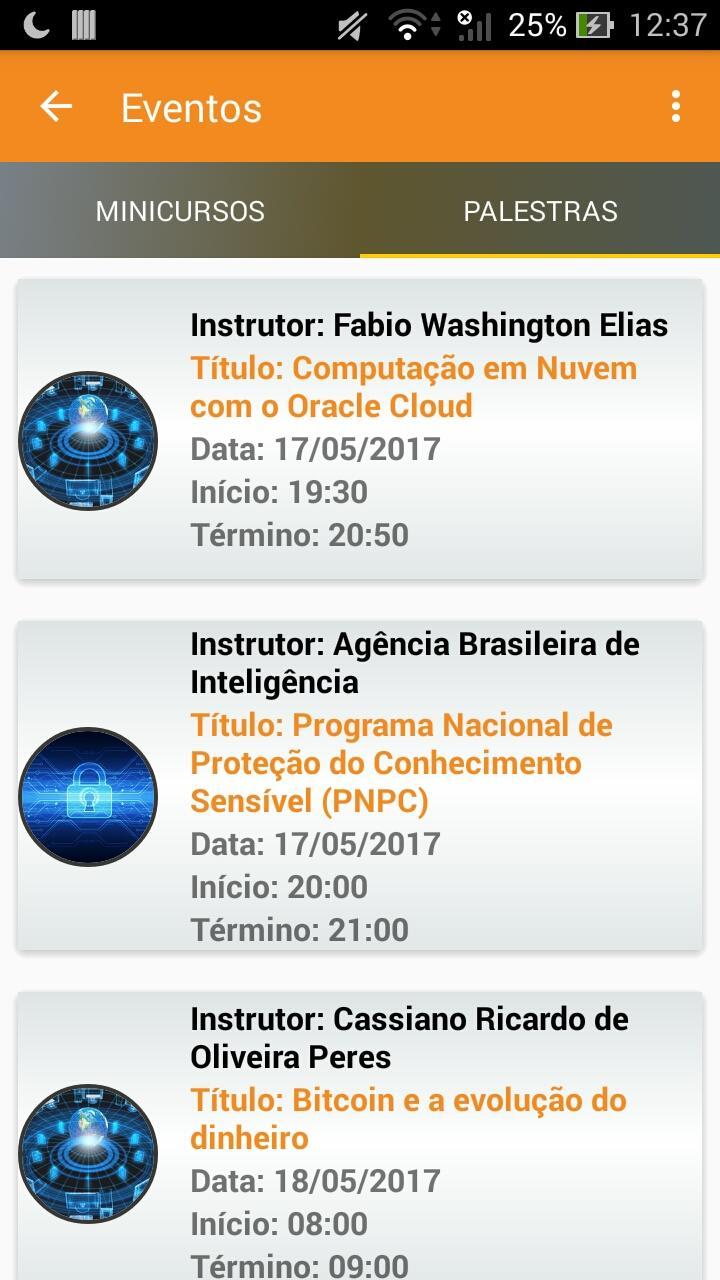Screen dimensions: 720x1280
Task: Select the Palestras tab
Action: 540,211
